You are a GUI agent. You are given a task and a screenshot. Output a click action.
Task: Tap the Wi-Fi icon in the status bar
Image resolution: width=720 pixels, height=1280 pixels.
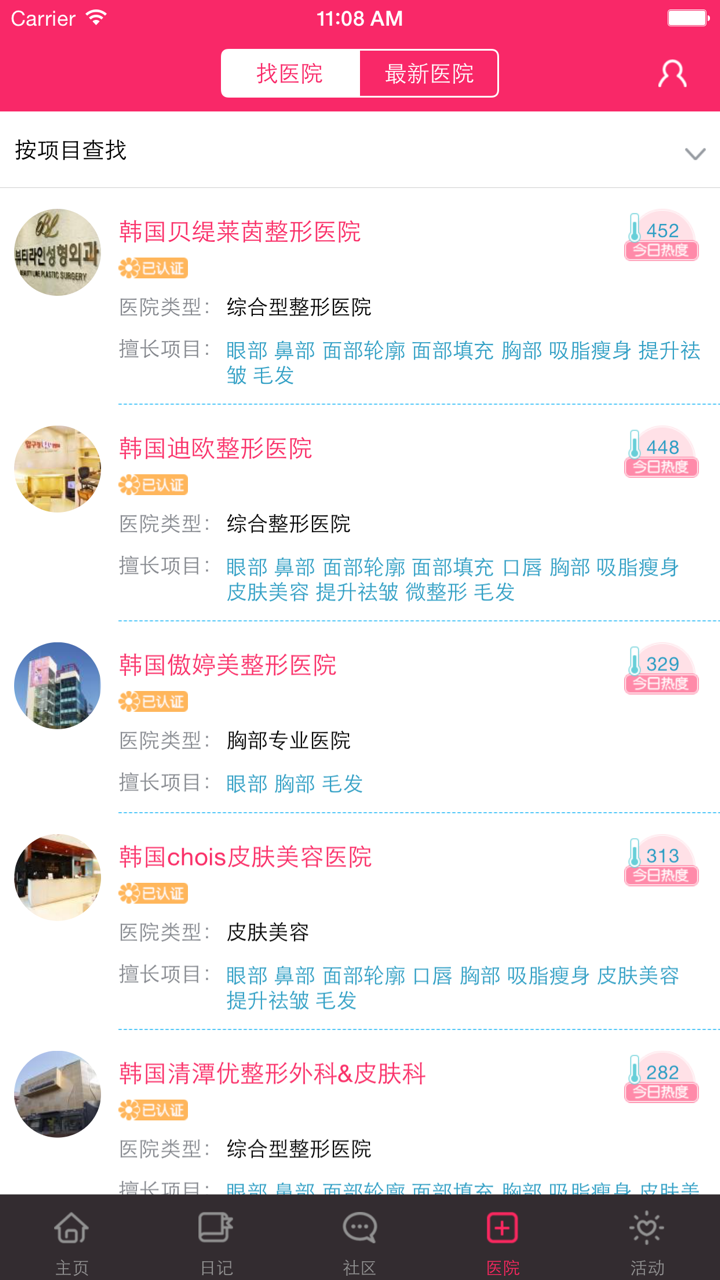click(96, 17)
